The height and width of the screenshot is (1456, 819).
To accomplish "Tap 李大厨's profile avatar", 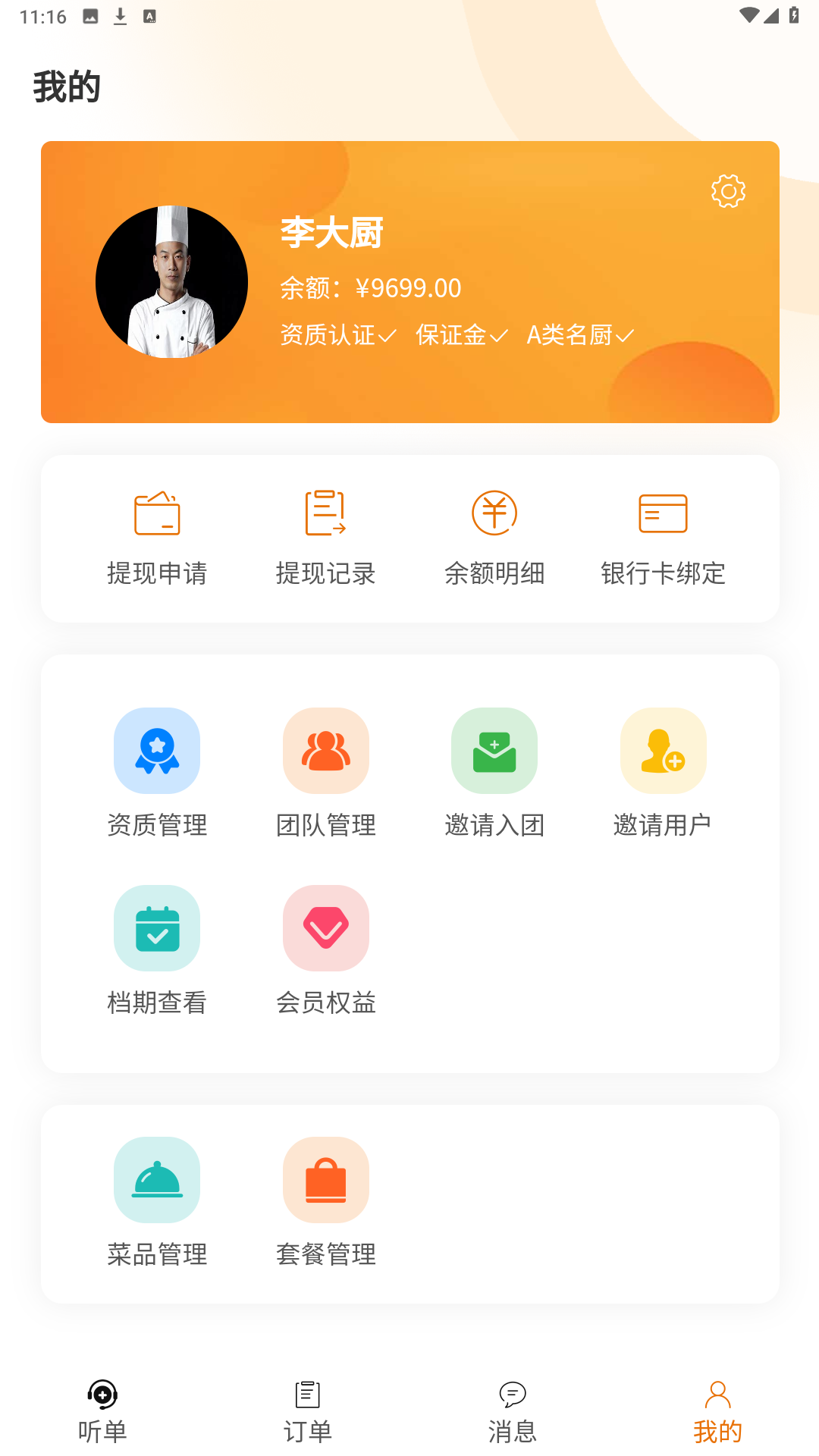I will (171, 282).
